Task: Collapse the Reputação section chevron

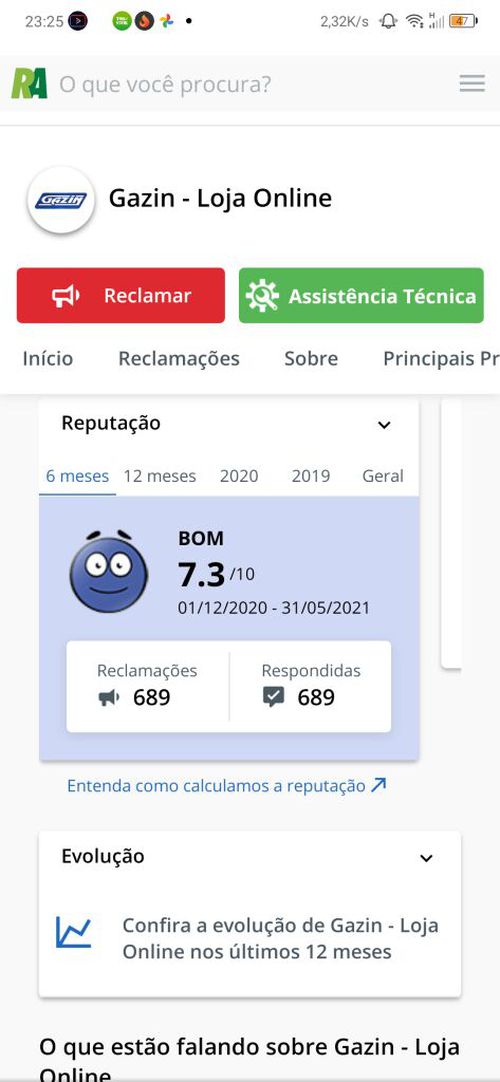Action: pos(384,424)
